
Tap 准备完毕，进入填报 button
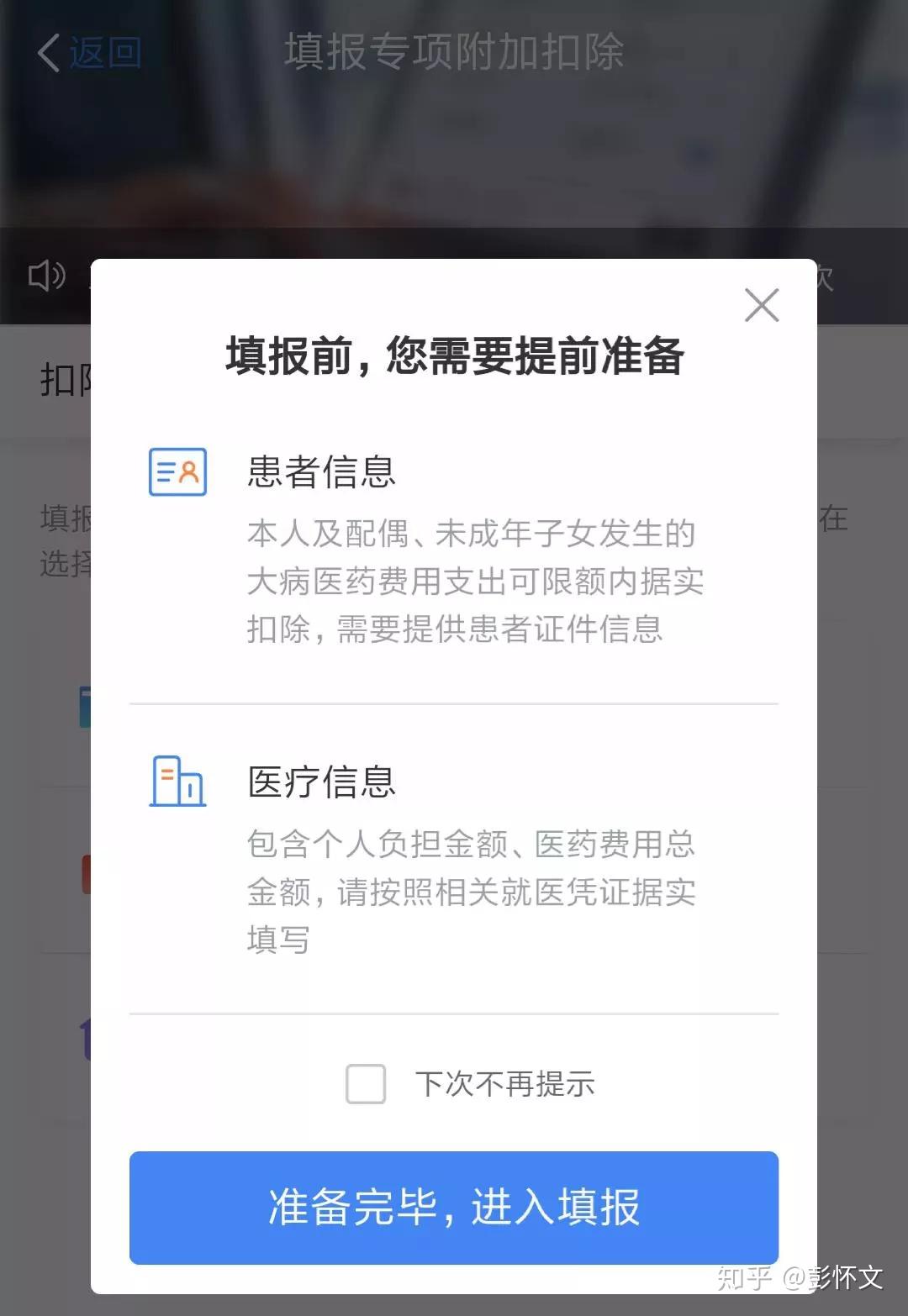pos(454,1208)
